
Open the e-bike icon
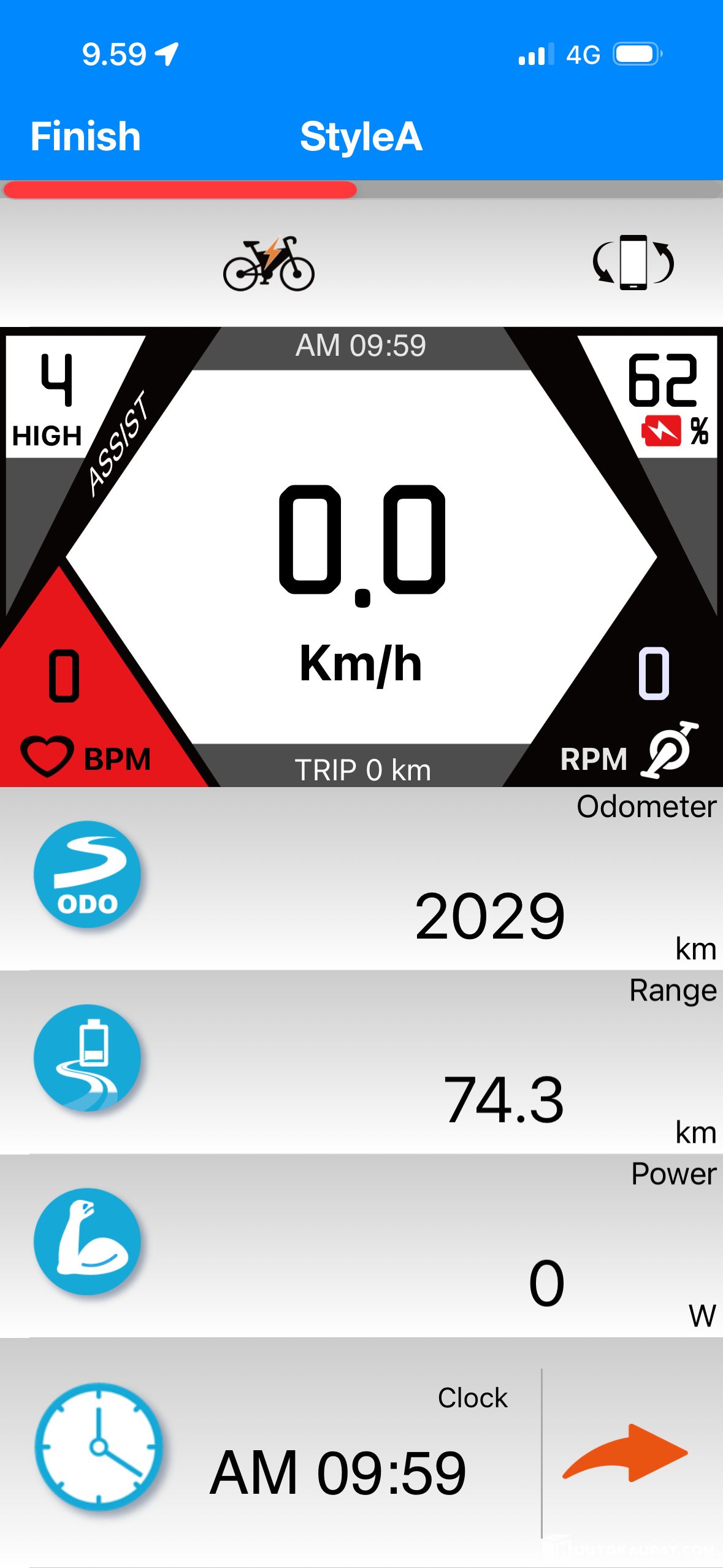click(269, 264)
